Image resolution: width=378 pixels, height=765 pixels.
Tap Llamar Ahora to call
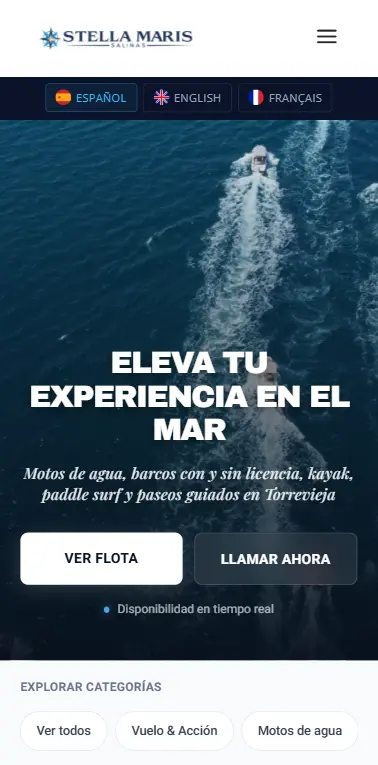276,559
